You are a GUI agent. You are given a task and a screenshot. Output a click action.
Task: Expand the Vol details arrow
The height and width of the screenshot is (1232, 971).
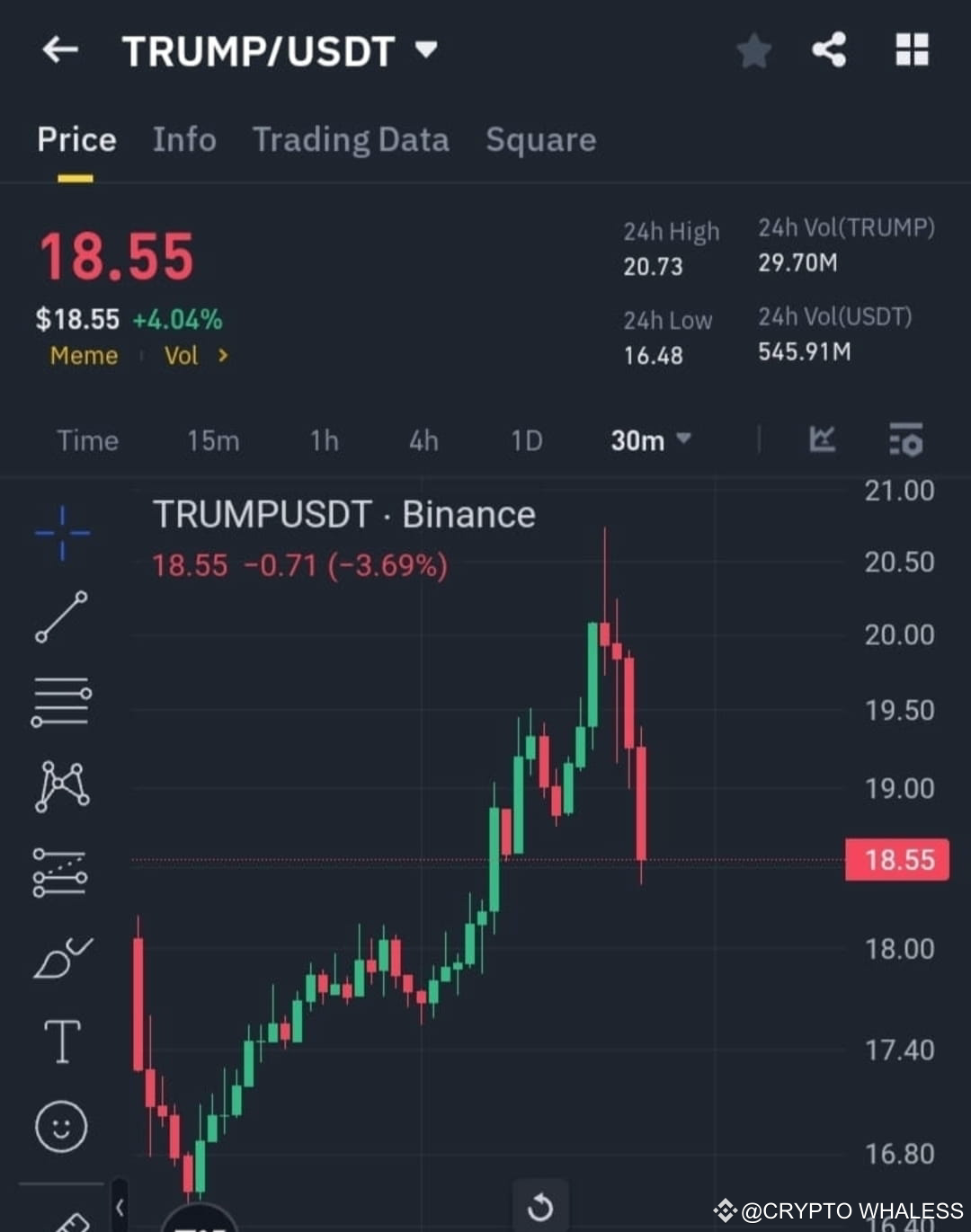[x=222, y=356]
